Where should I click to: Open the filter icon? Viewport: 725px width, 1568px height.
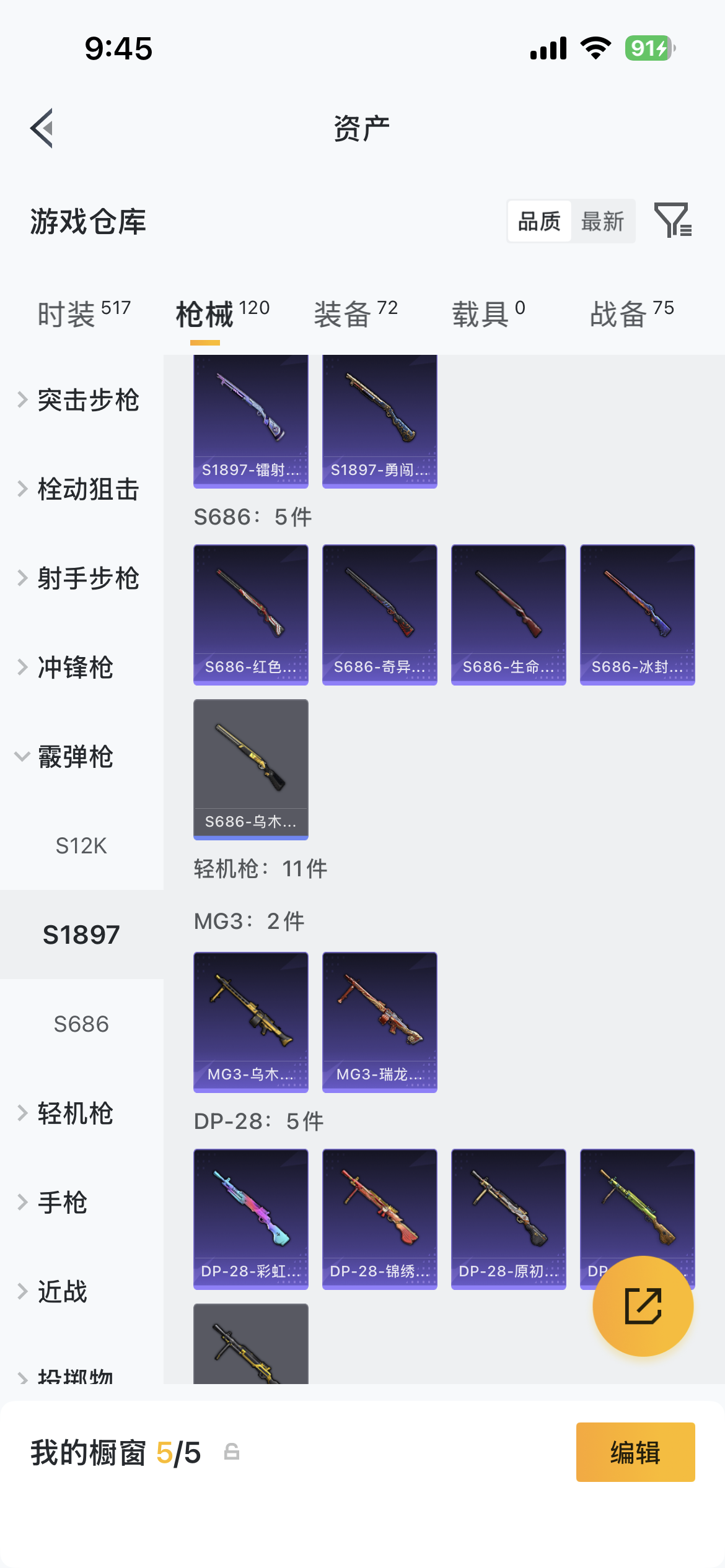tap(673, 220)
